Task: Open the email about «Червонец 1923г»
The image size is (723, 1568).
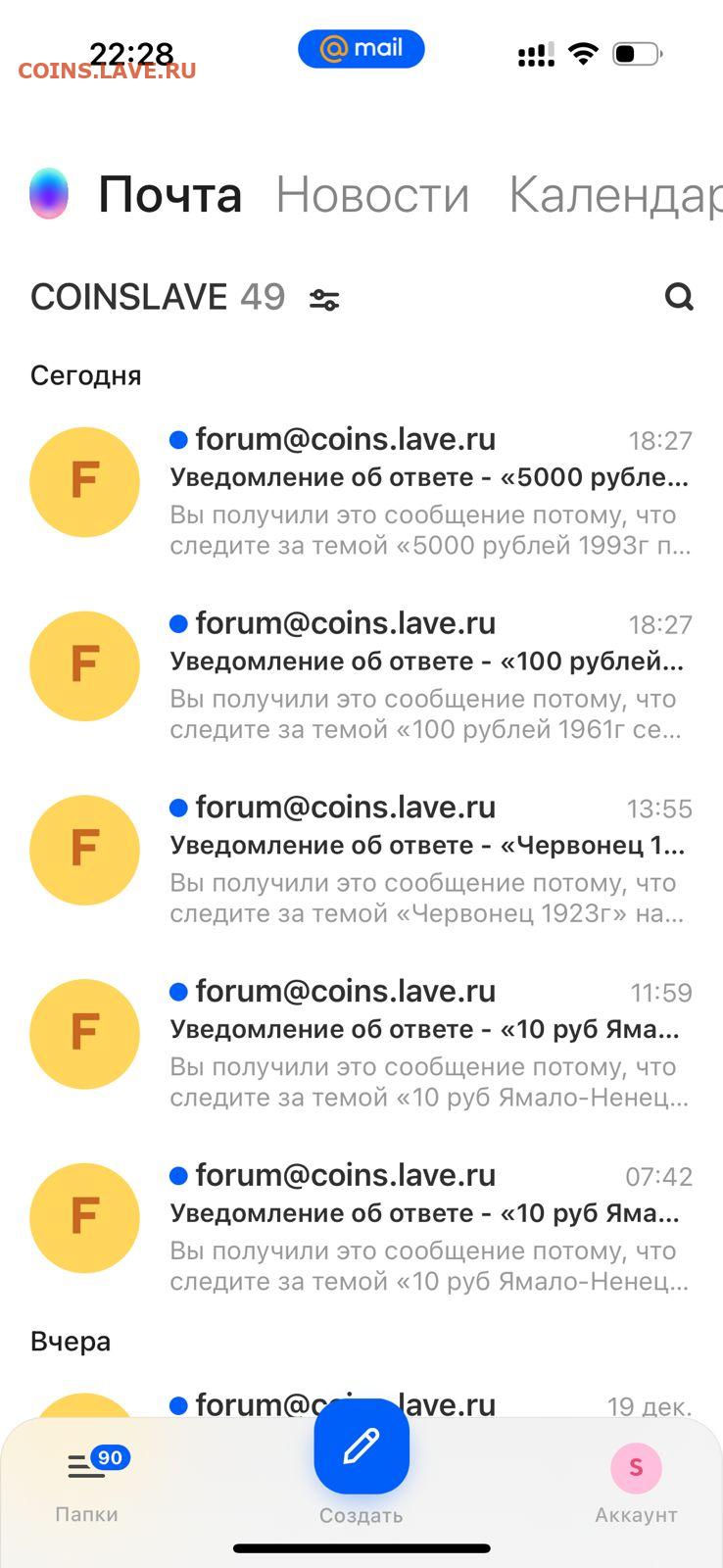Action: click(361, 859)
